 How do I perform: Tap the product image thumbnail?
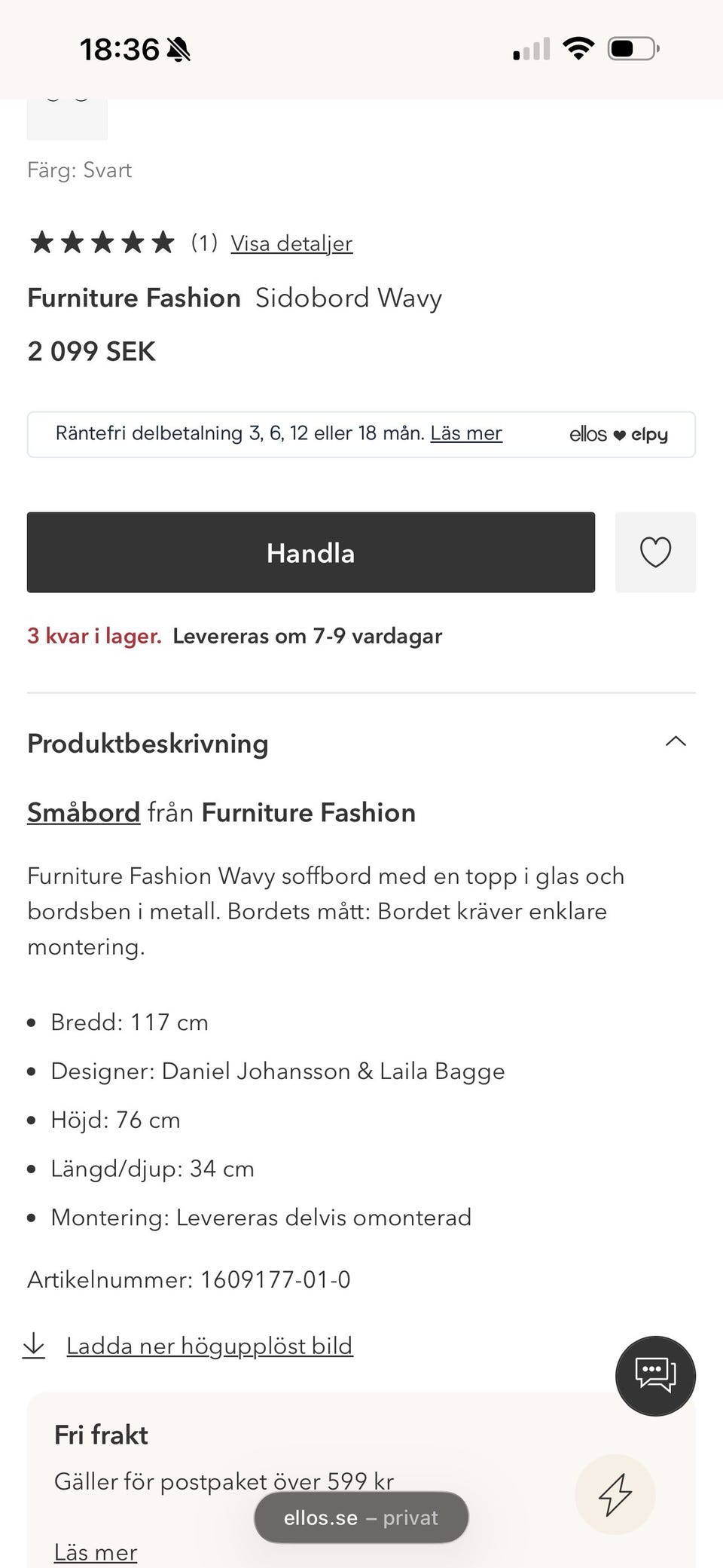tap(67, 113)
